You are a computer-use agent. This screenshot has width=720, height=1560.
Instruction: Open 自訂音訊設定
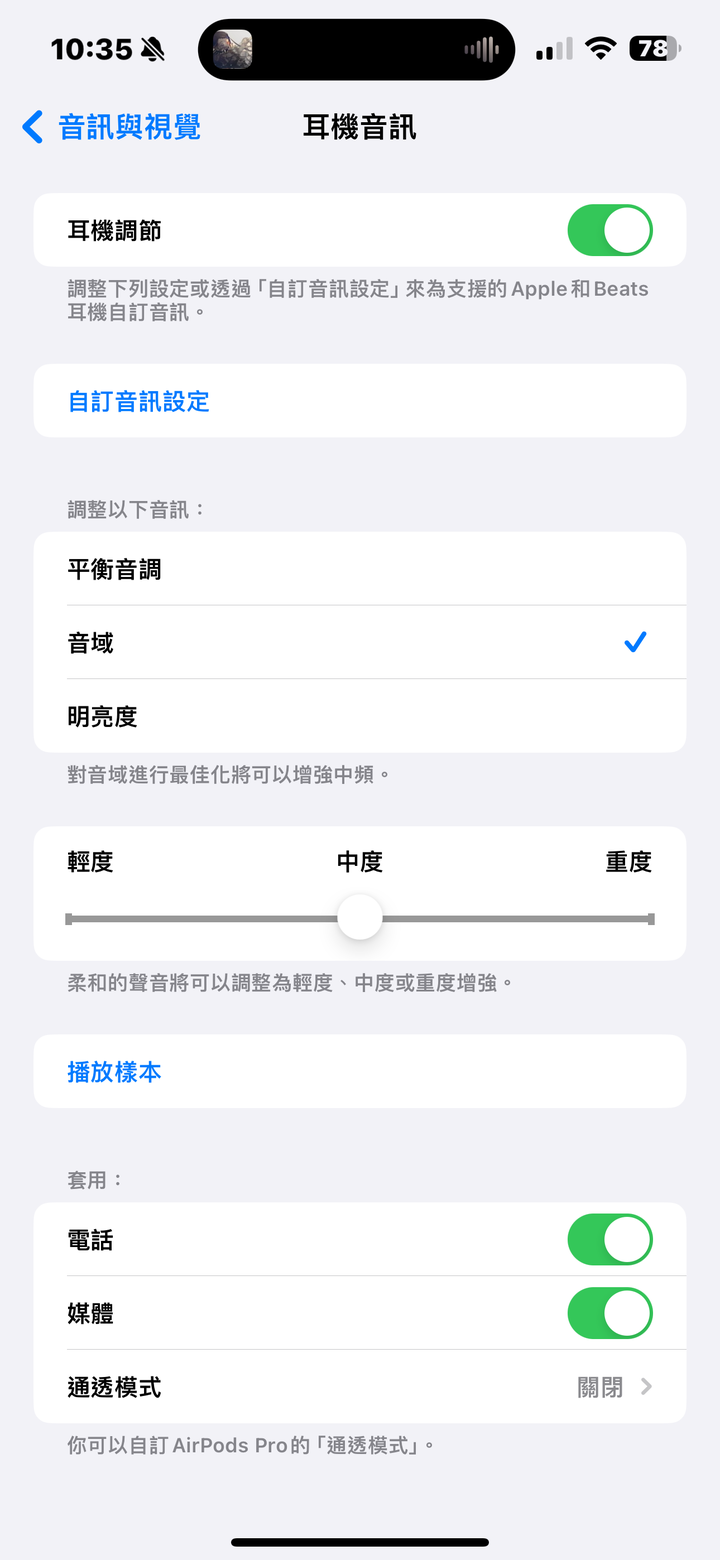[x=139, y=401]
